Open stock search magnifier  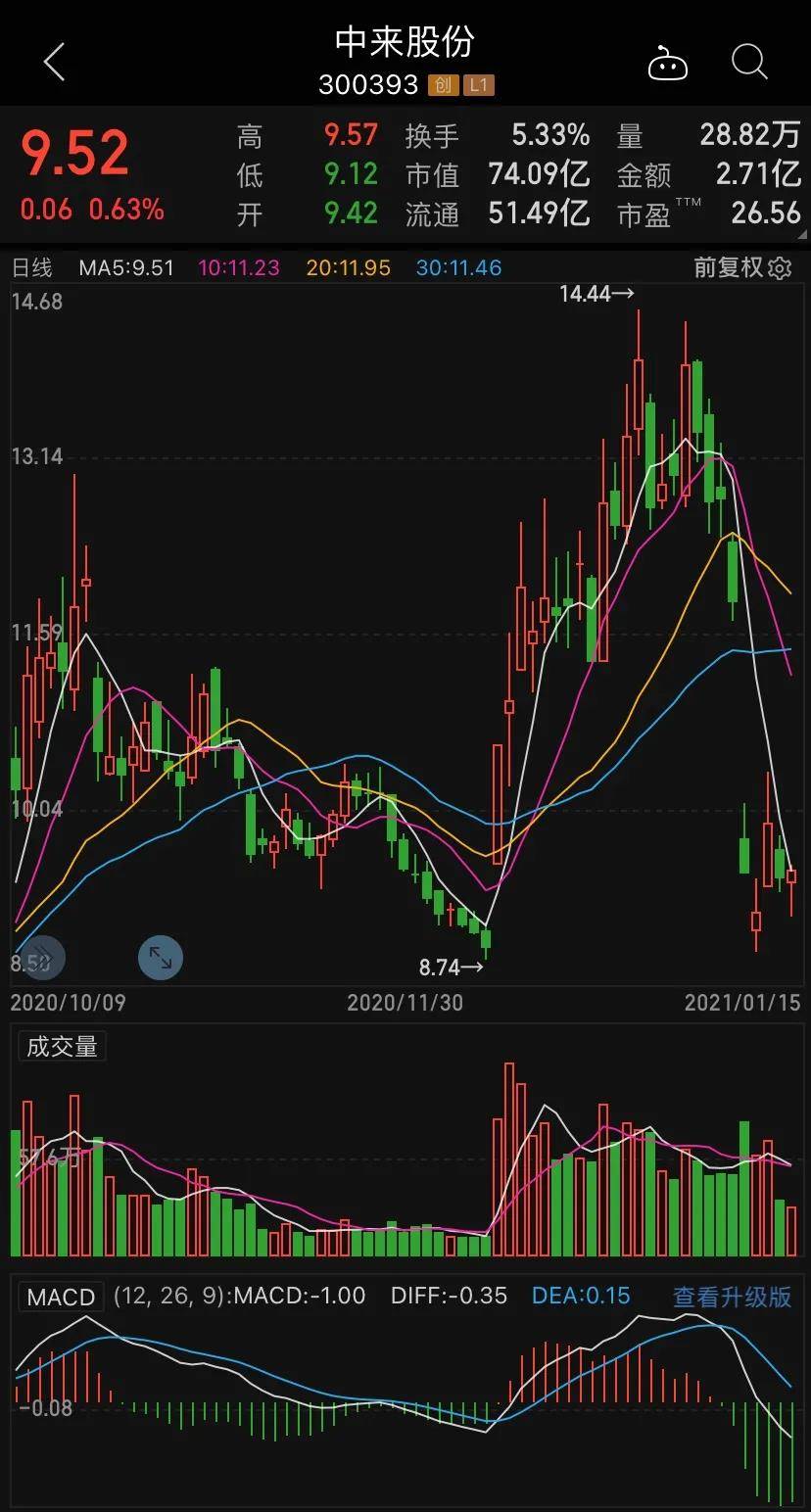pyautogui.click(x=749, y=63)
